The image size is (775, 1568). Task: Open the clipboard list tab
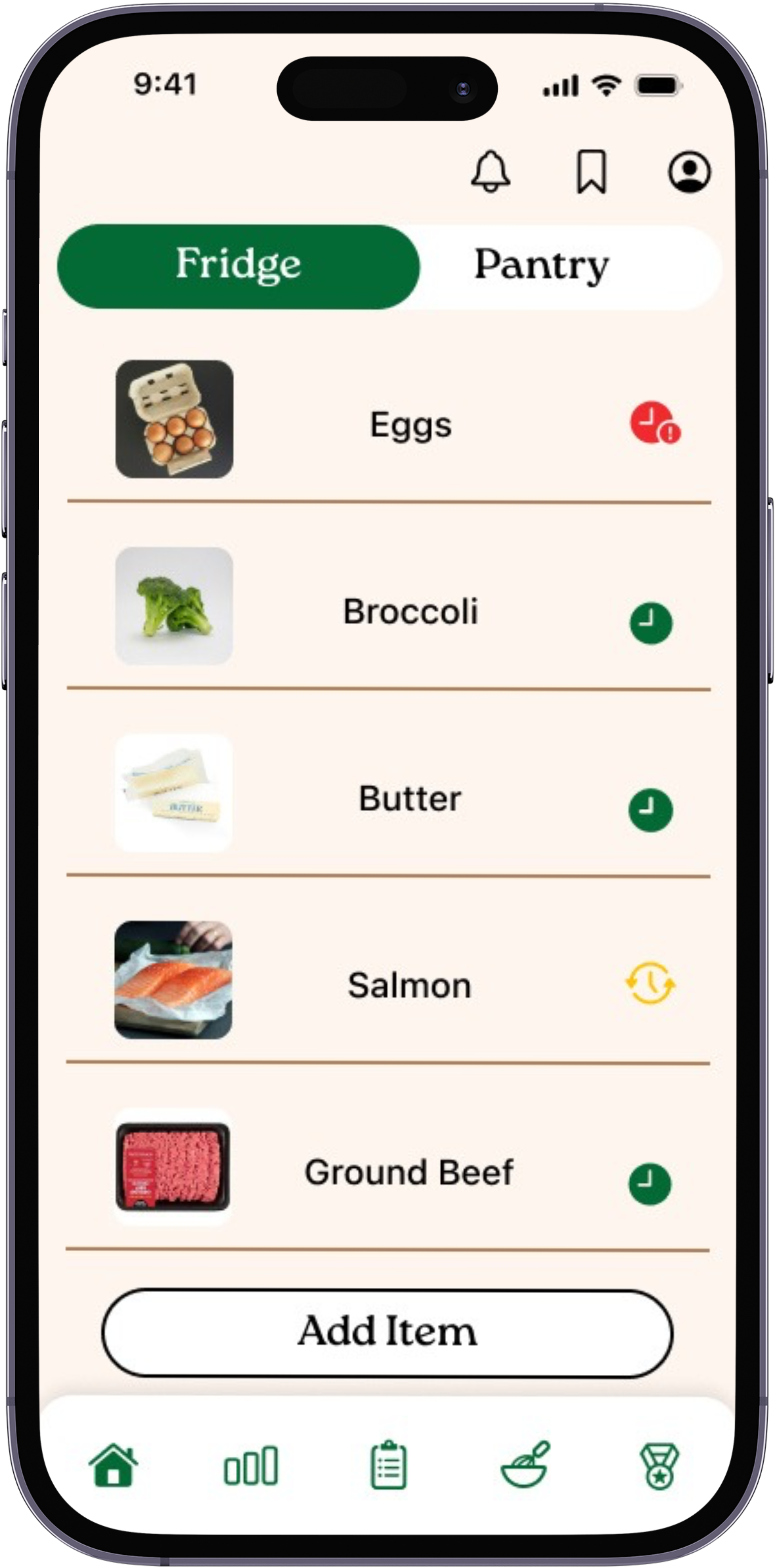click(388, 1466)
